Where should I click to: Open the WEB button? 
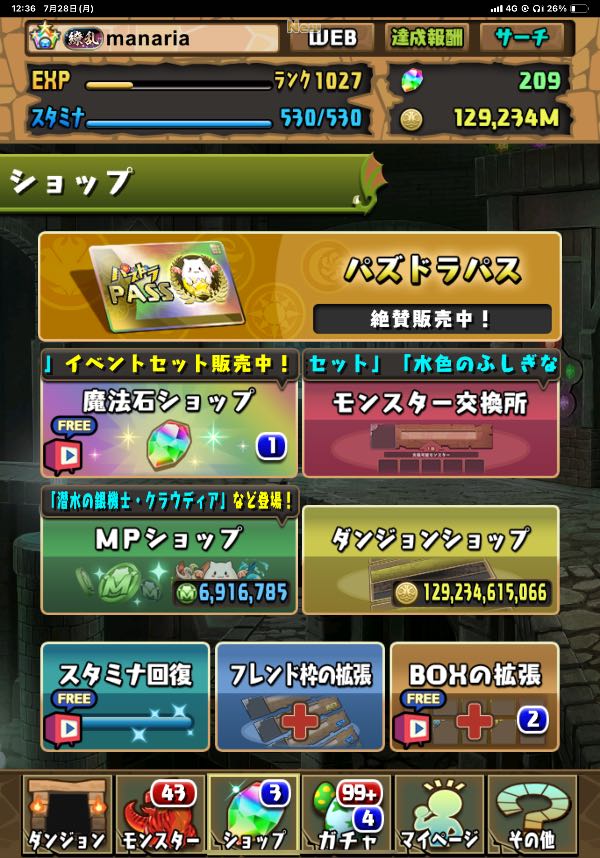(x=331, y=39)
